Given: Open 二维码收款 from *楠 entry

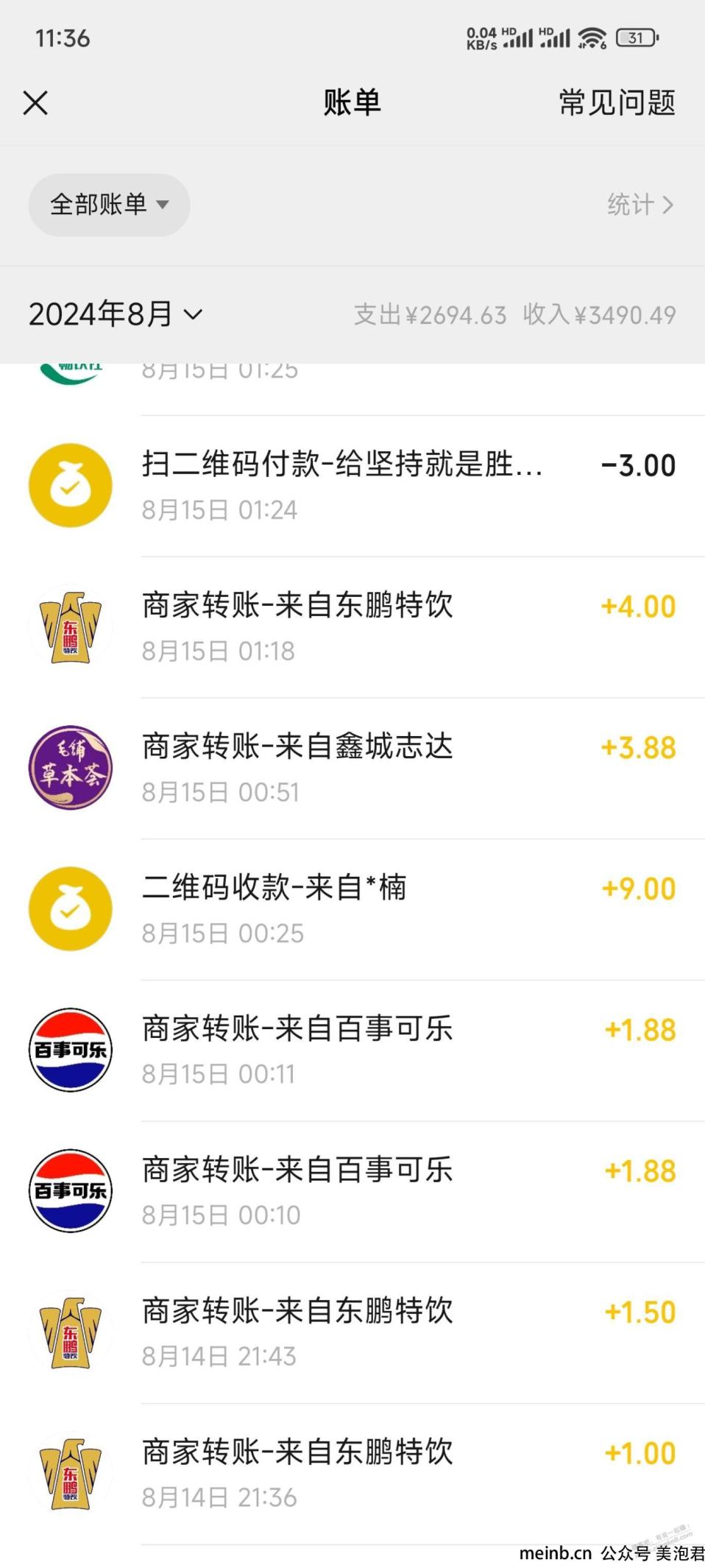Looking at the screenshot, I should point(352,910).
